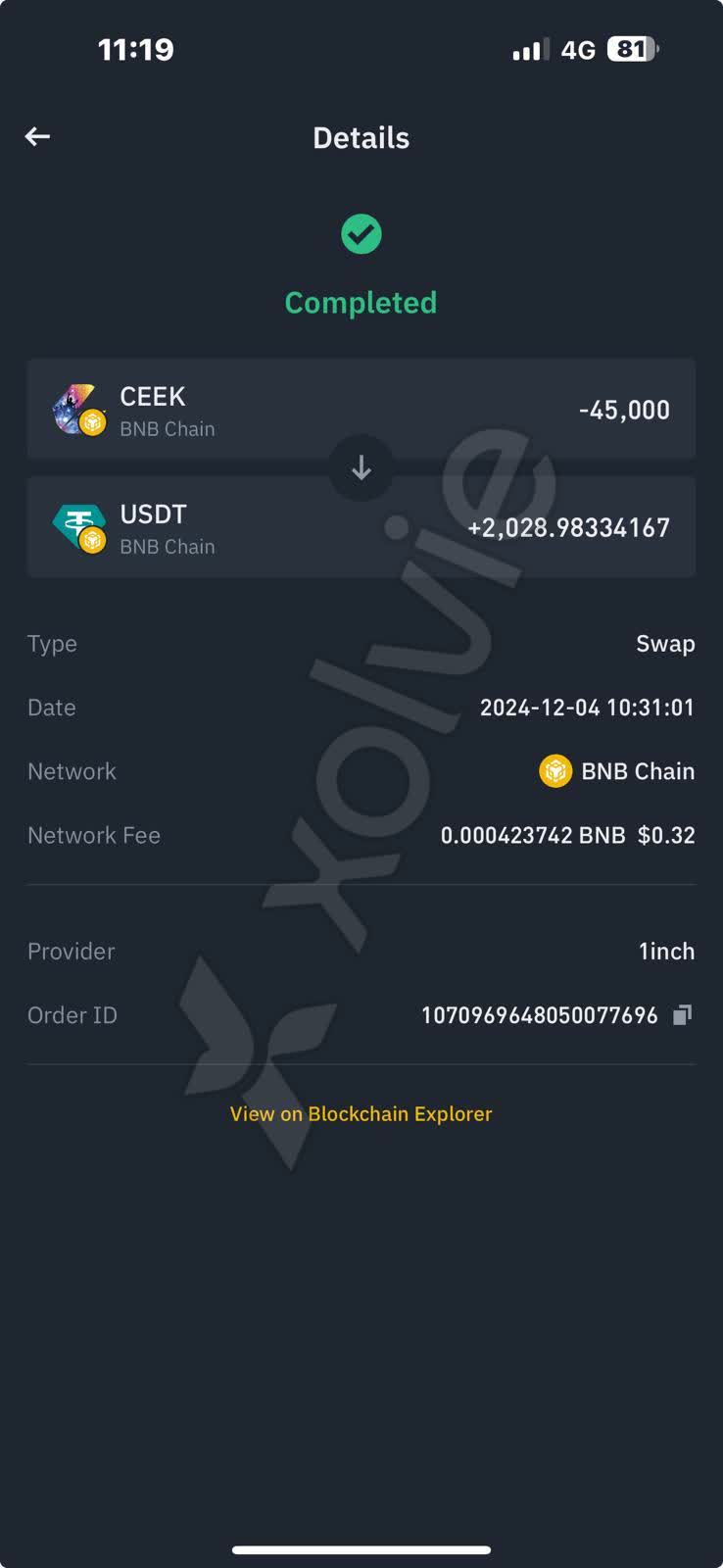
Task: Tap the Type row showing Swap
Action: pos(361,644)
